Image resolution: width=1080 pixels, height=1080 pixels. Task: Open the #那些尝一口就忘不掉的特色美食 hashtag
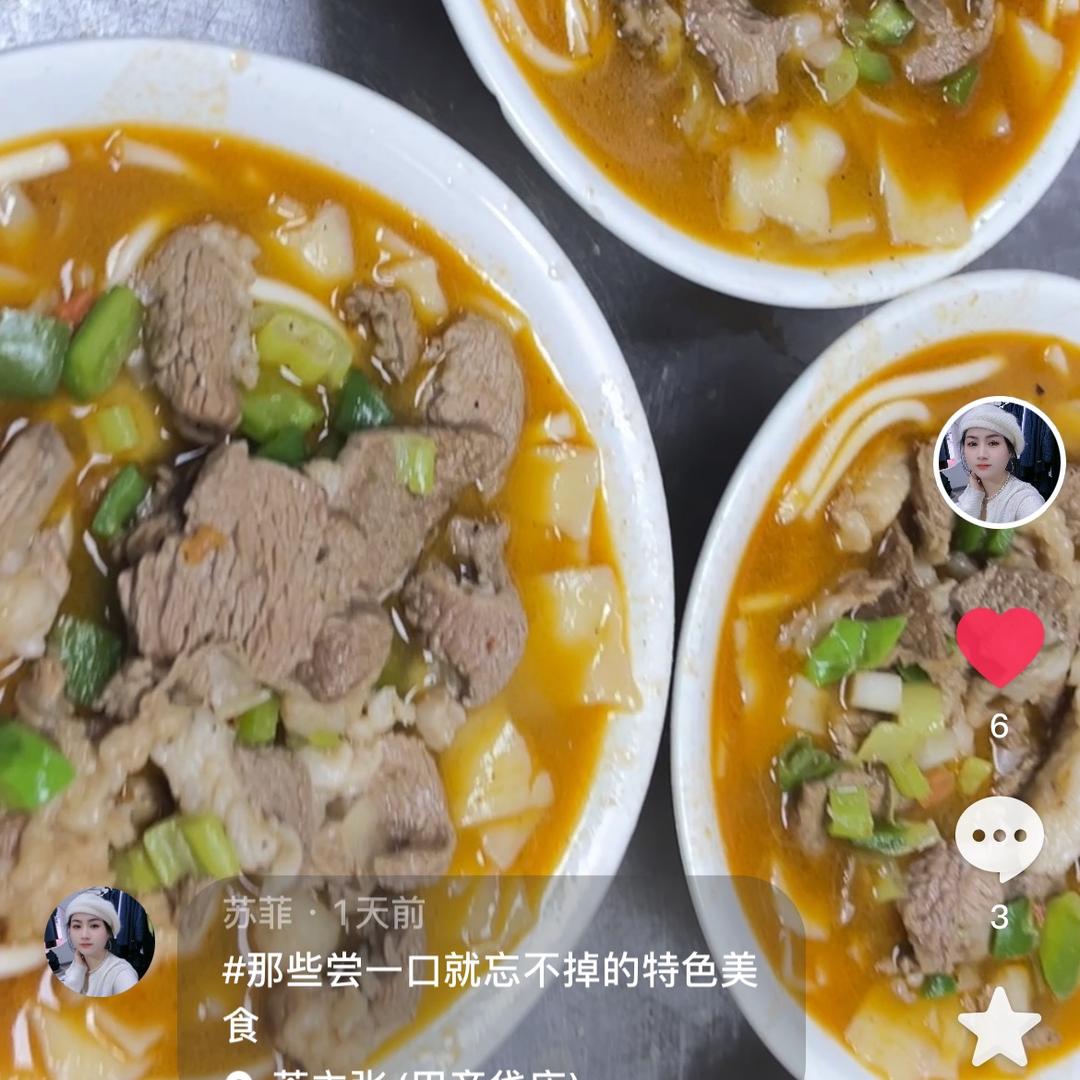tap(490, 996)
